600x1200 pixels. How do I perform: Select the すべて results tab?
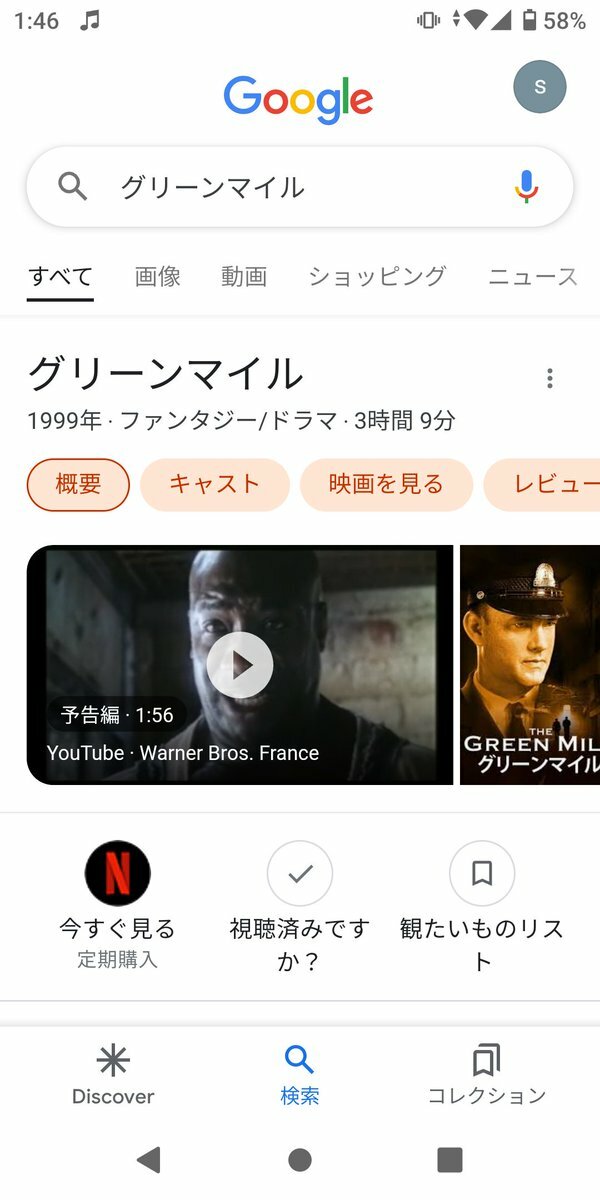60,277
